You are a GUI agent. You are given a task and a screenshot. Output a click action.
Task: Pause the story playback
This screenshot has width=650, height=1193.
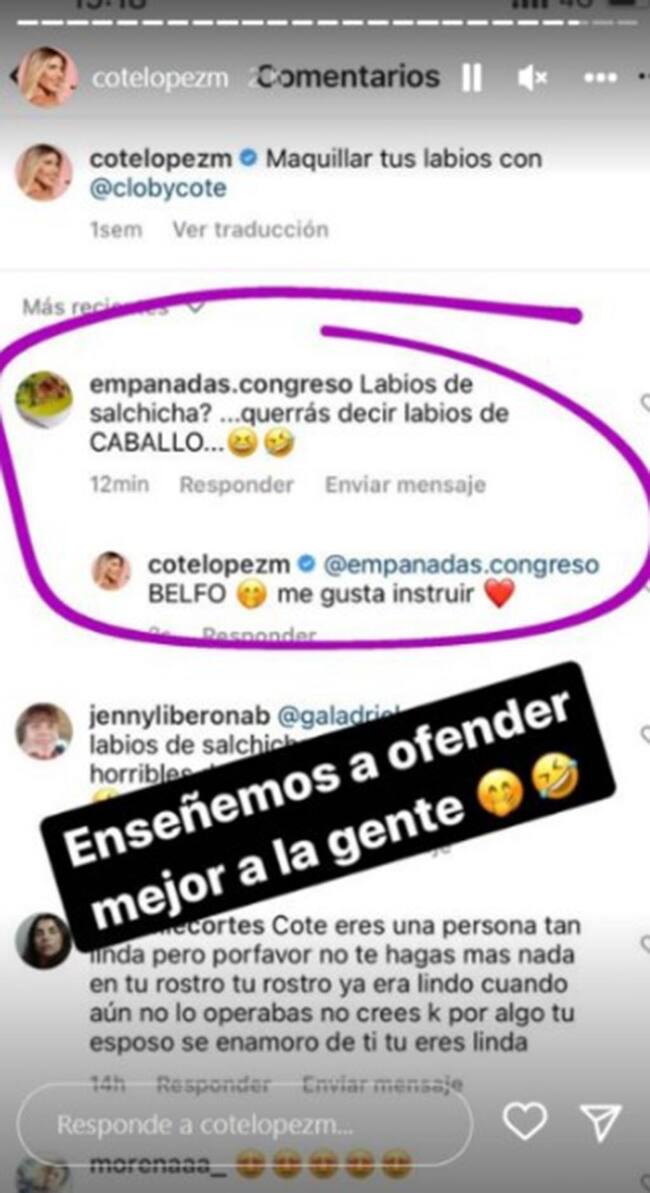point(472,78)
